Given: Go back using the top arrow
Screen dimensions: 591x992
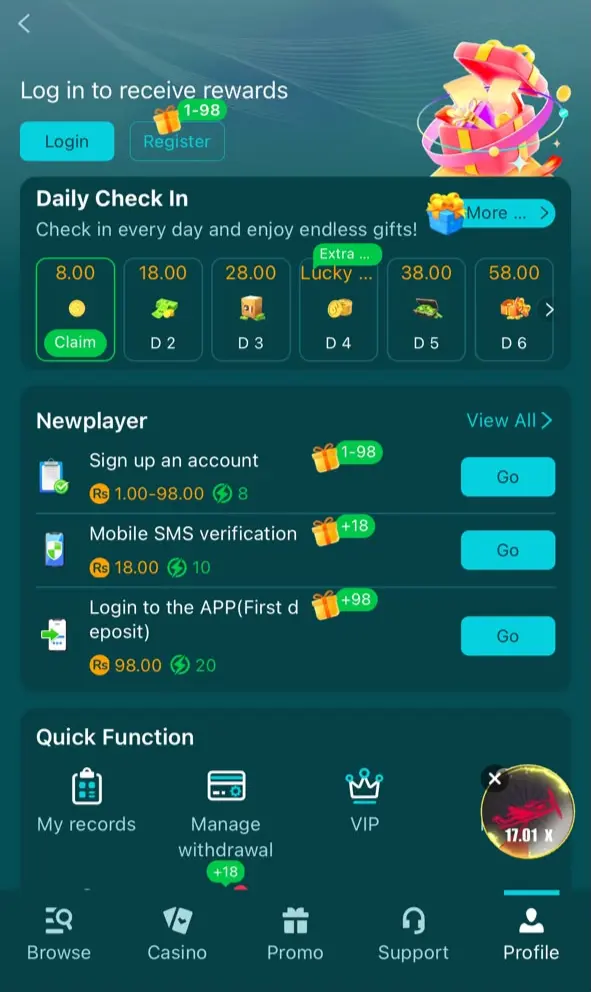Looking at the screenshot, I should coord(24,24).
